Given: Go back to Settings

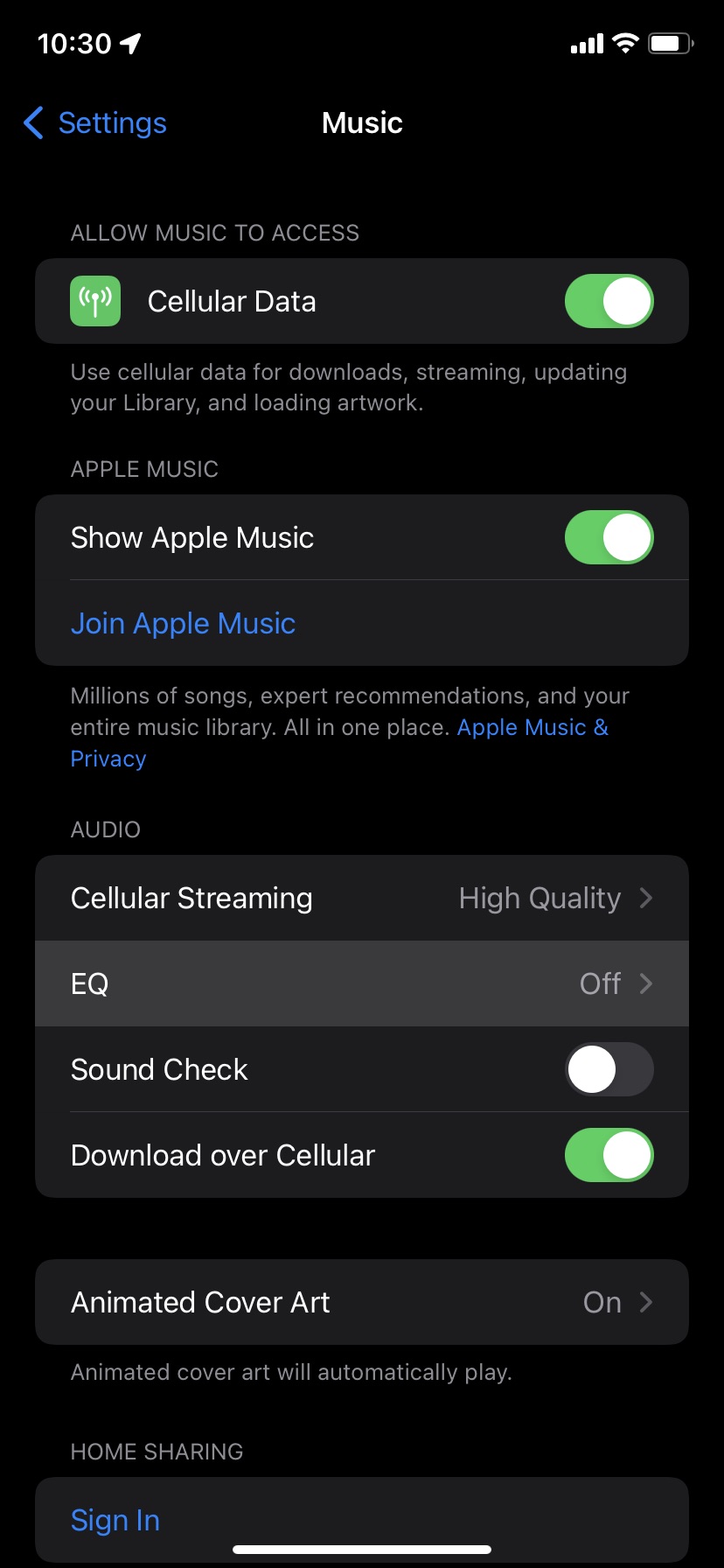Looking at the screenshot, I should pyautogui.click(x=96, y=123).
